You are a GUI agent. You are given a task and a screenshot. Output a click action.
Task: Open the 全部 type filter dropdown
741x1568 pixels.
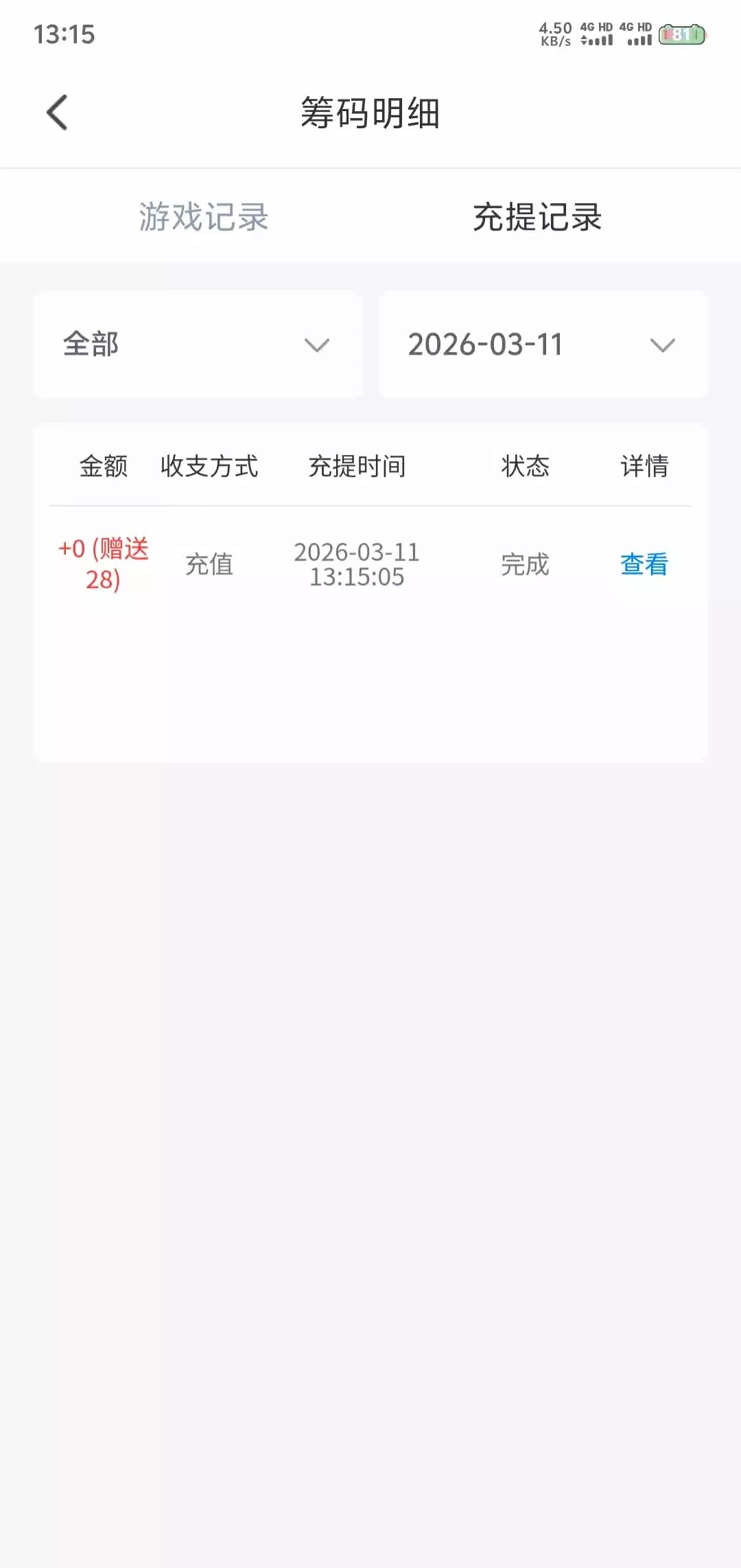(x=198, y=344)
